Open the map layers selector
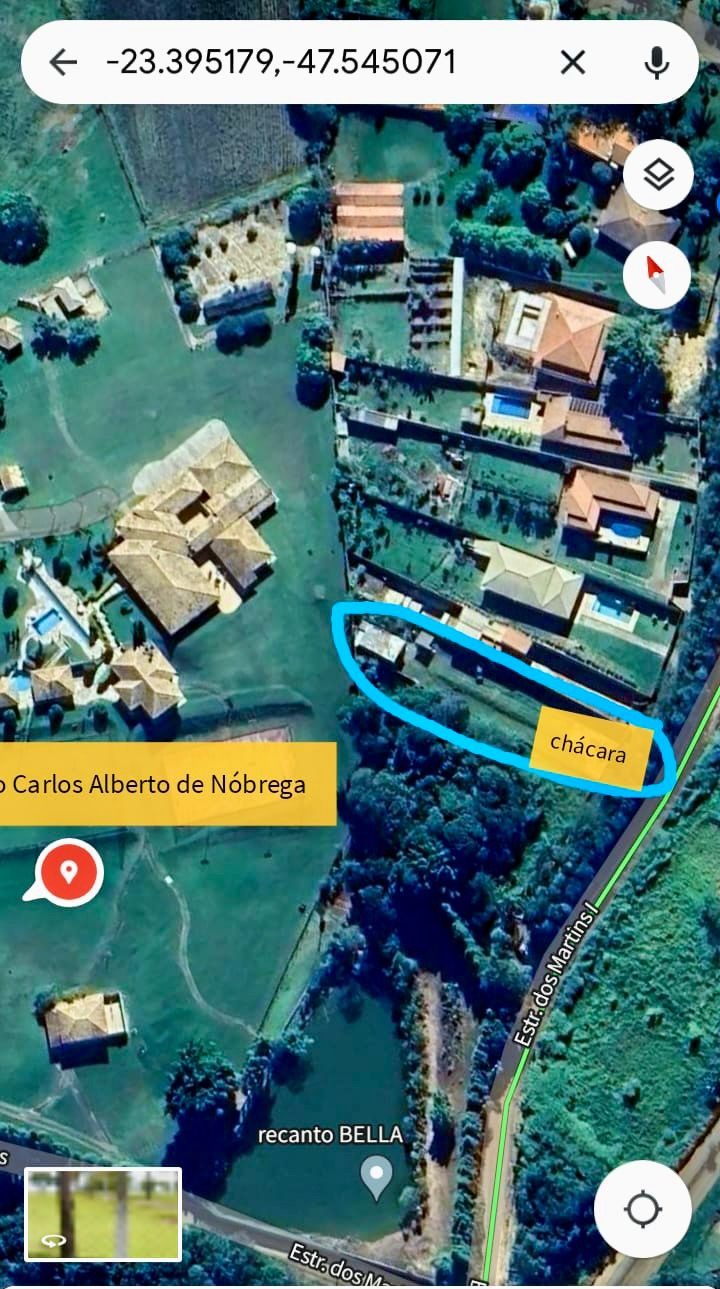 coord(657,176)
